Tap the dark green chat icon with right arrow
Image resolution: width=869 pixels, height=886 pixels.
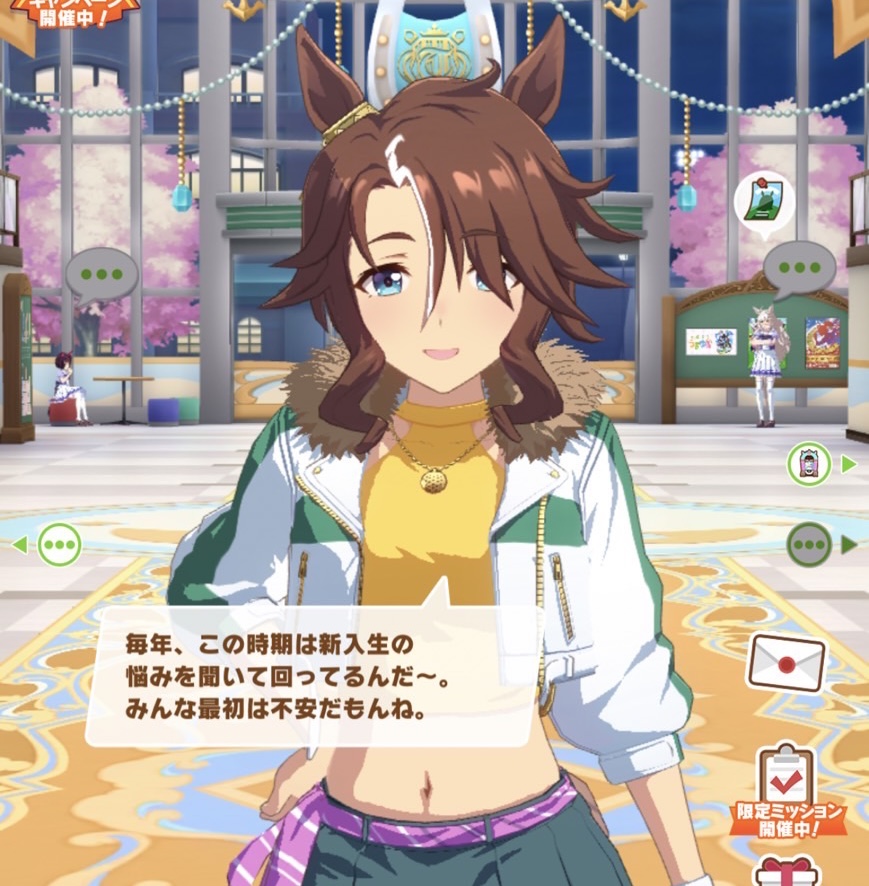[809, 545]
